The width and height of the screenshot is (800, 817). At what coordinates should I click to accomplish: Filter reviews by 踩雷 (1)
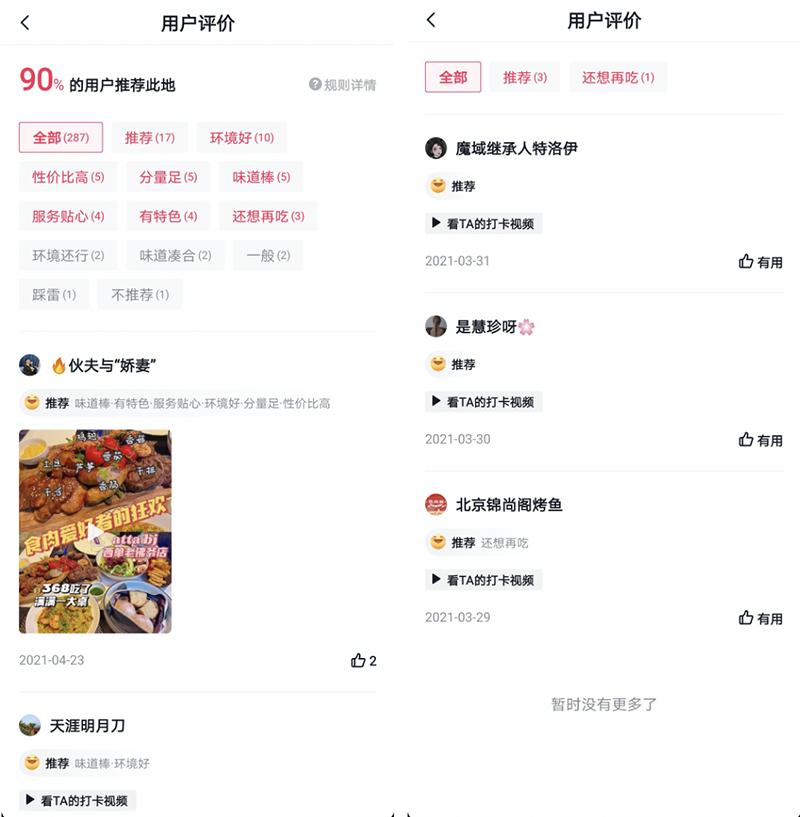tap(54, 294)
